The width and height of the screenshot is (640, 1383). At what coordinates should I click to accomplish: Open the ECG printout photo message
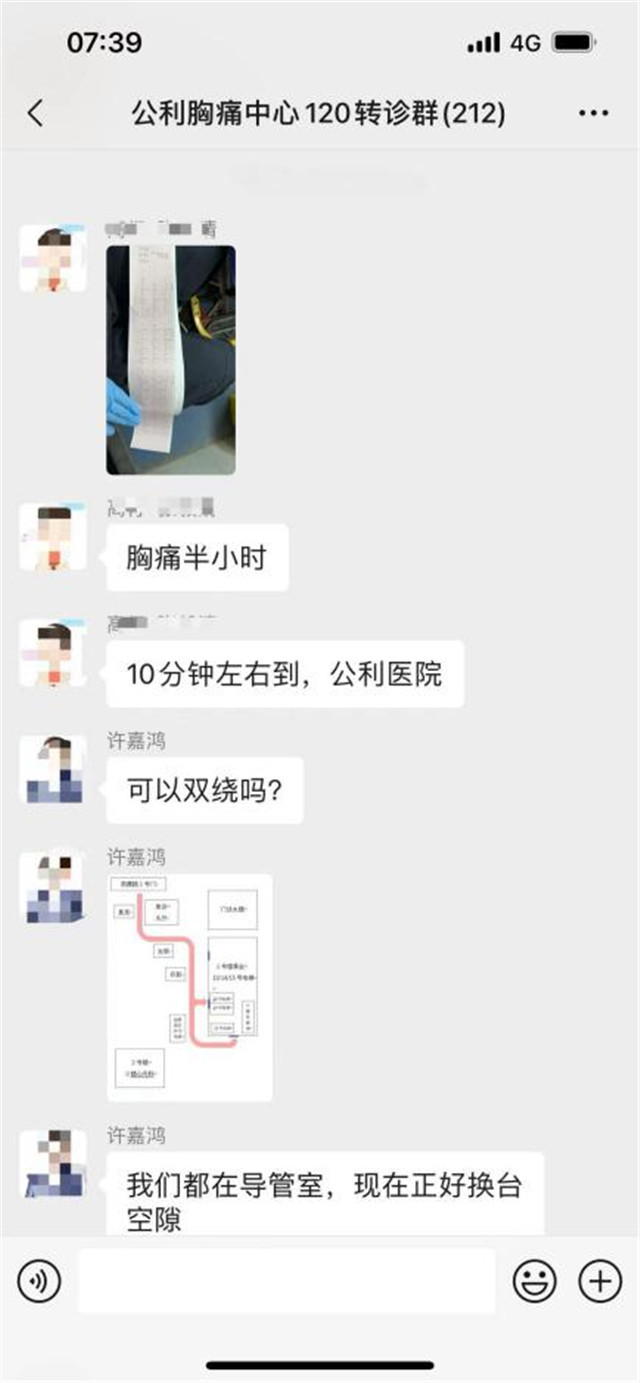pos(171,360)
